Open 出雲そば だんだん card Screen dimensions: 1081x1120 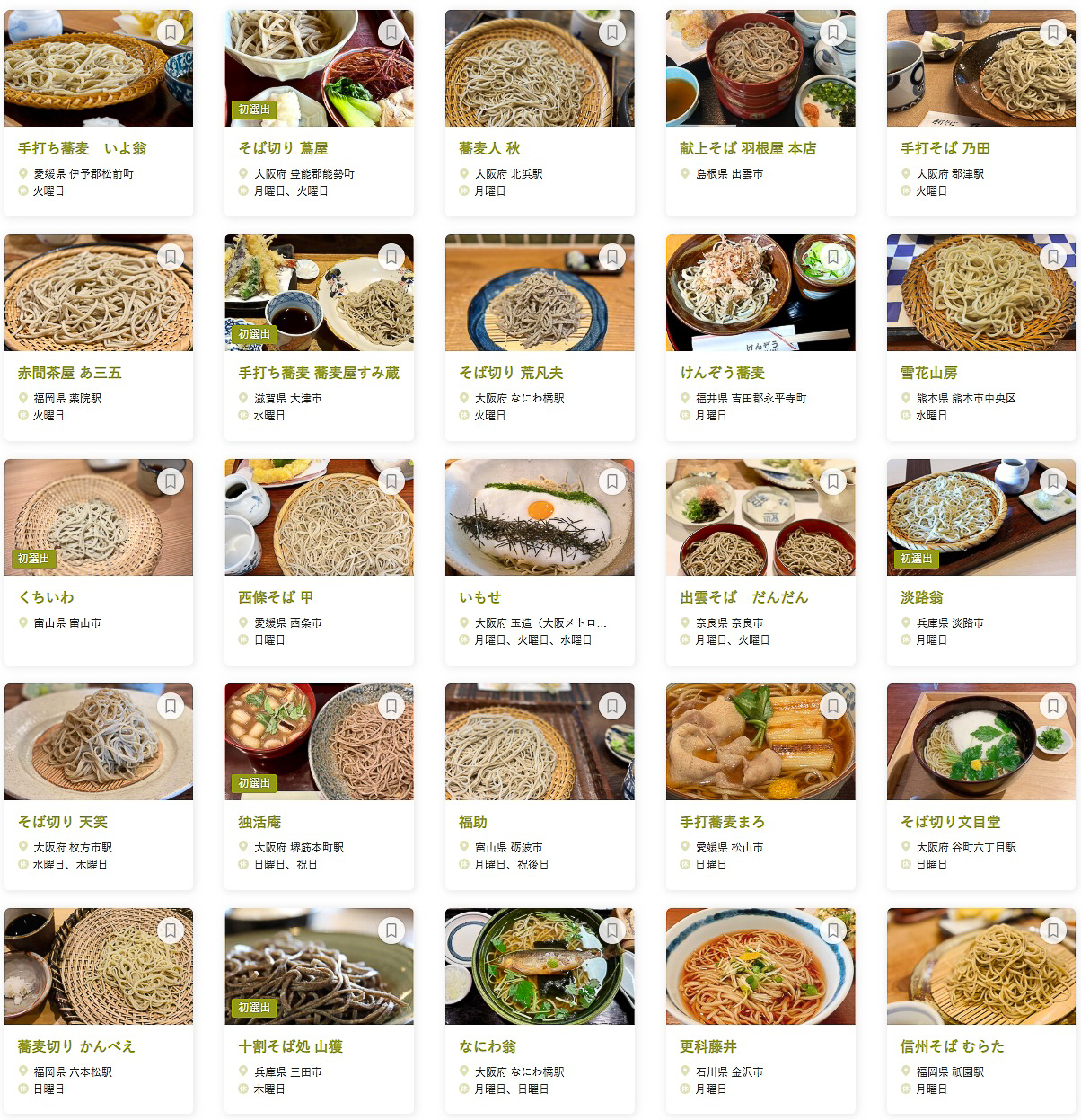[x=743, y=597]
